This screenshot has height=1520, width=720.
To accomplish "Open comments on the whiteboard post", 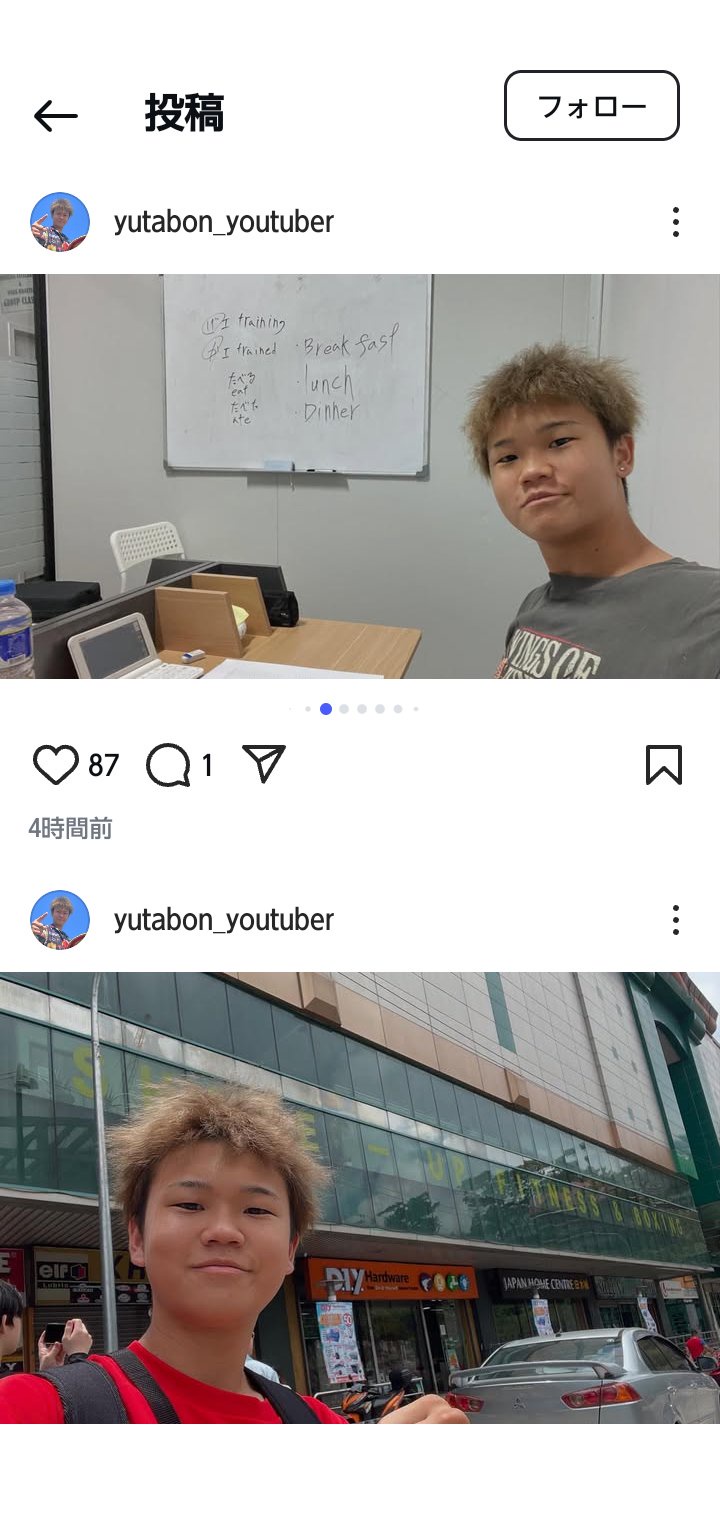I will [168, 765].
